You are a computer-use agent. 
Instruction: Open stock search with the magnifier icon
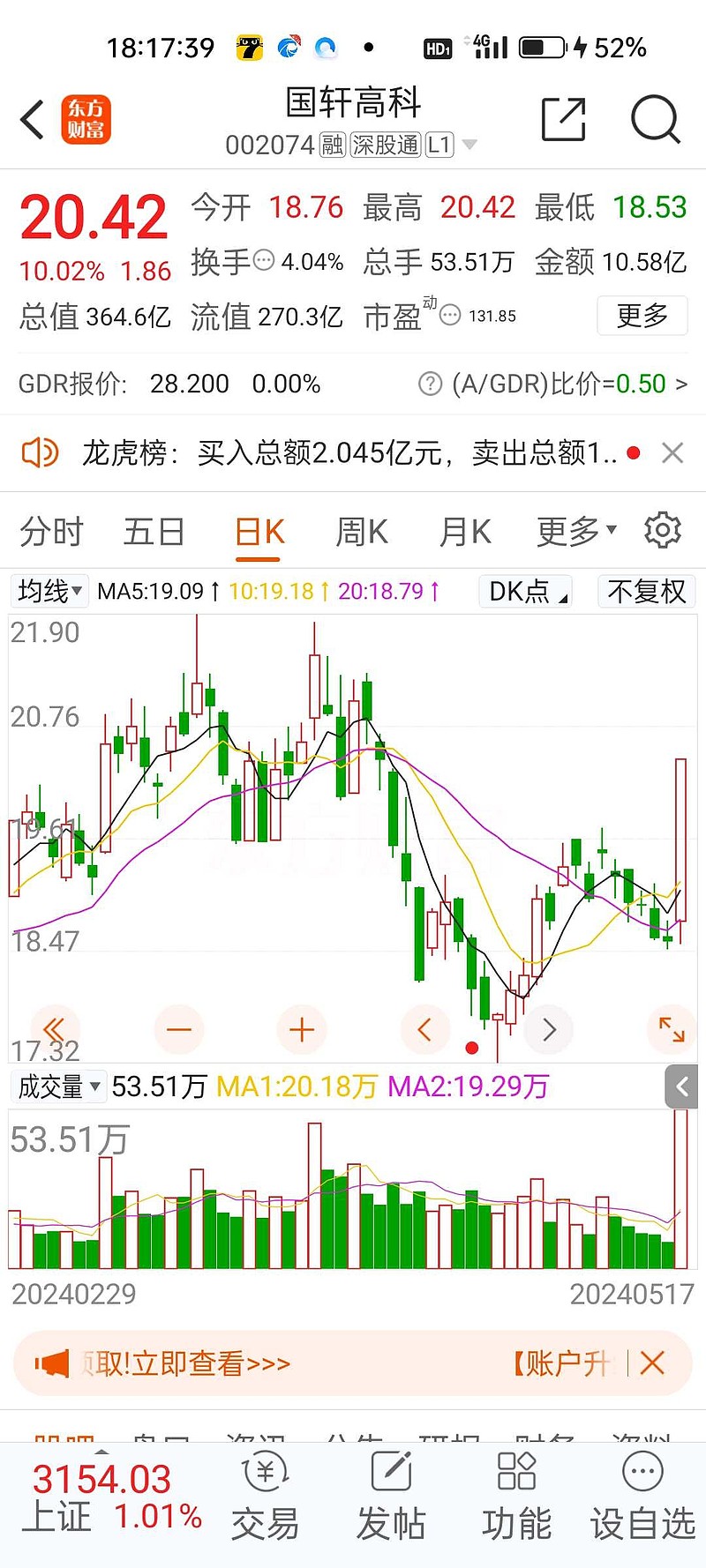tap(654, 121)
